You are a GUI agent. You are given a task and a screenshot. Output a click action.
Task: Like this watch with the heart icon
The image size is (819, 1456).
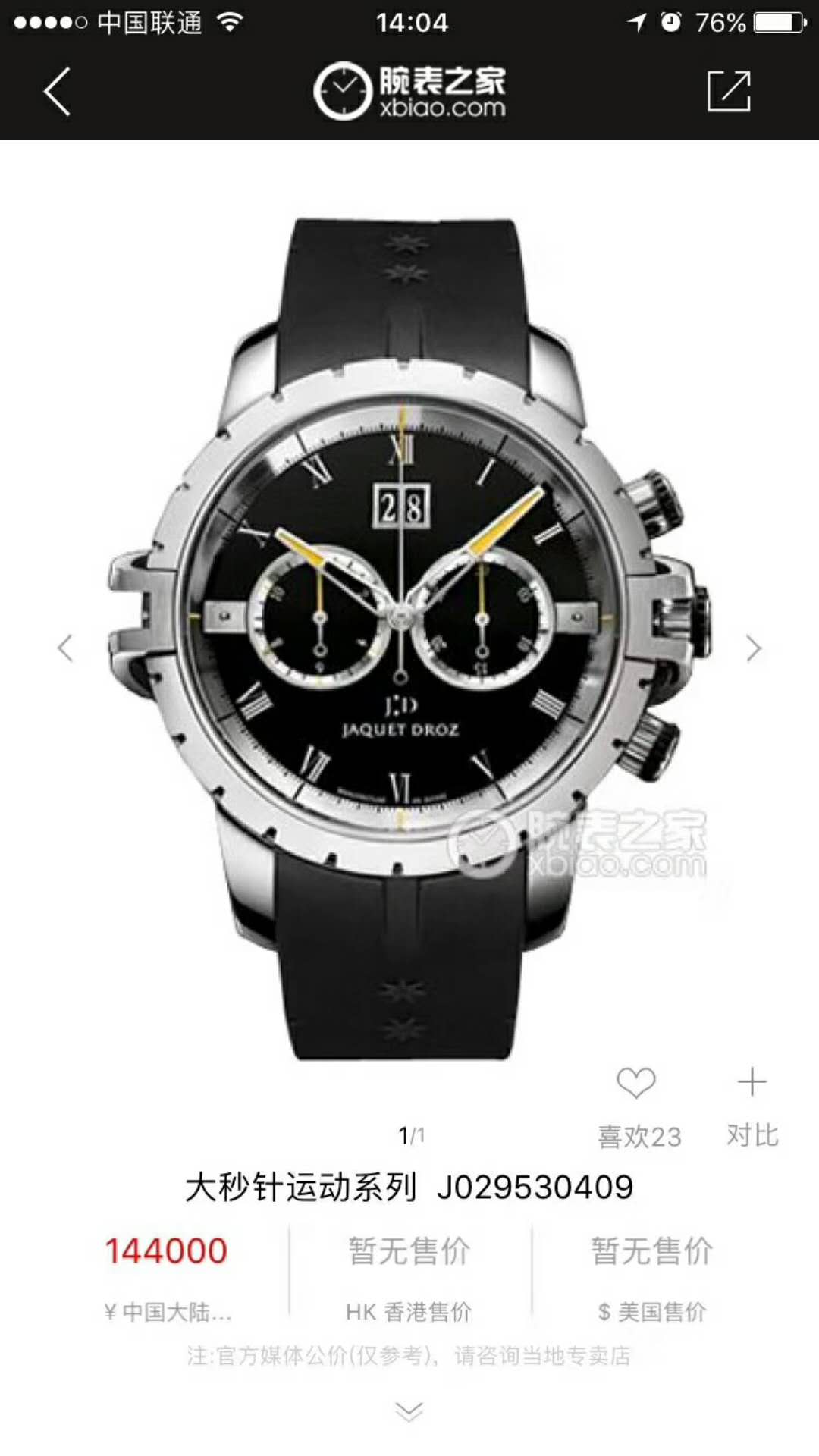click(636, 1082)
